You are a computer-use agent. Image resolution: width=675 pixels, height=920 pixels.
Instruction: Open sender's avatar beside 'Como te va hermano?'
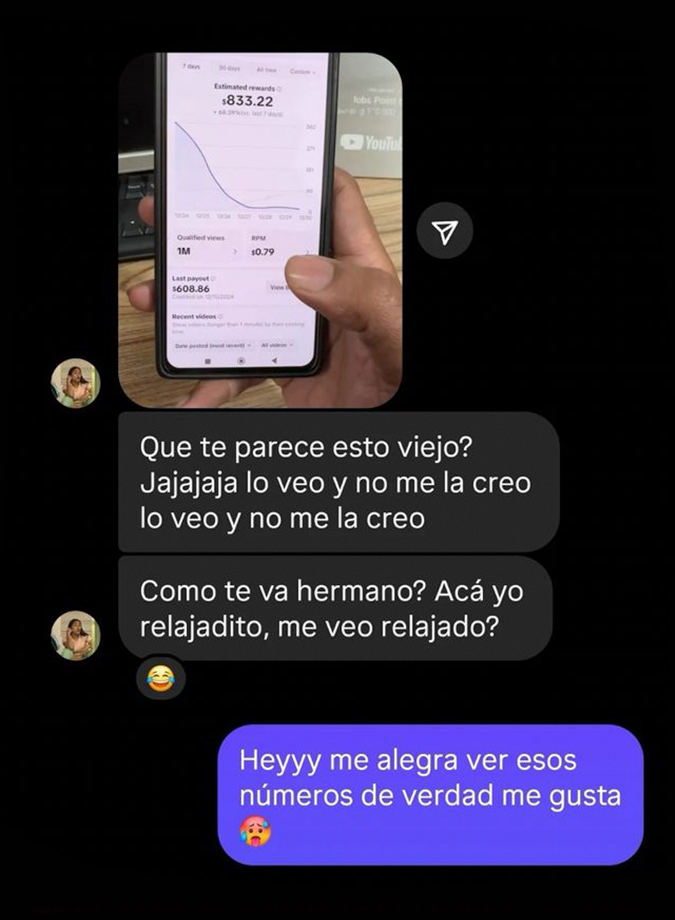coord(76,635)
